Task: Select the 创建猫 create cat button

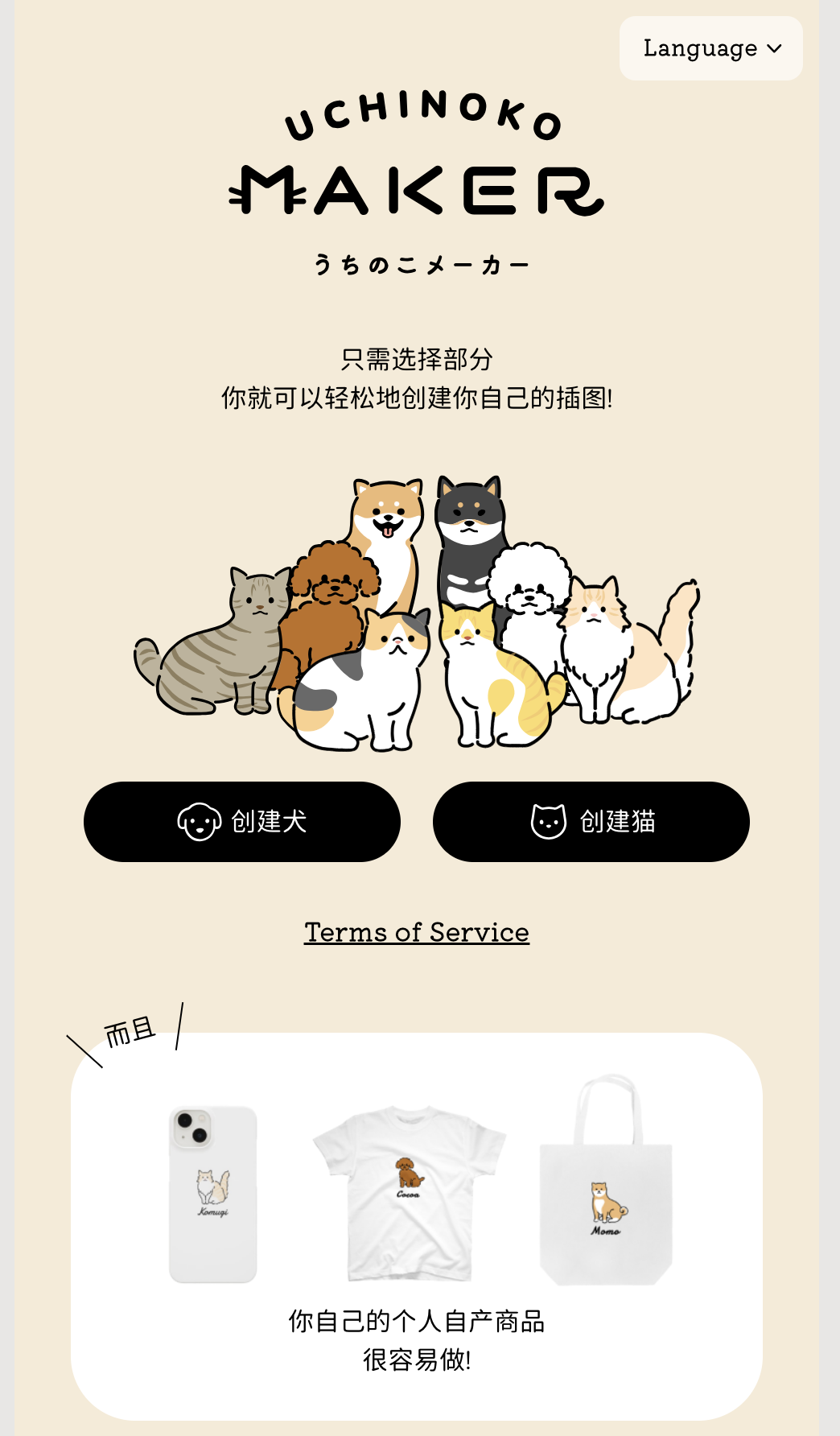Action: pos(591,822)
